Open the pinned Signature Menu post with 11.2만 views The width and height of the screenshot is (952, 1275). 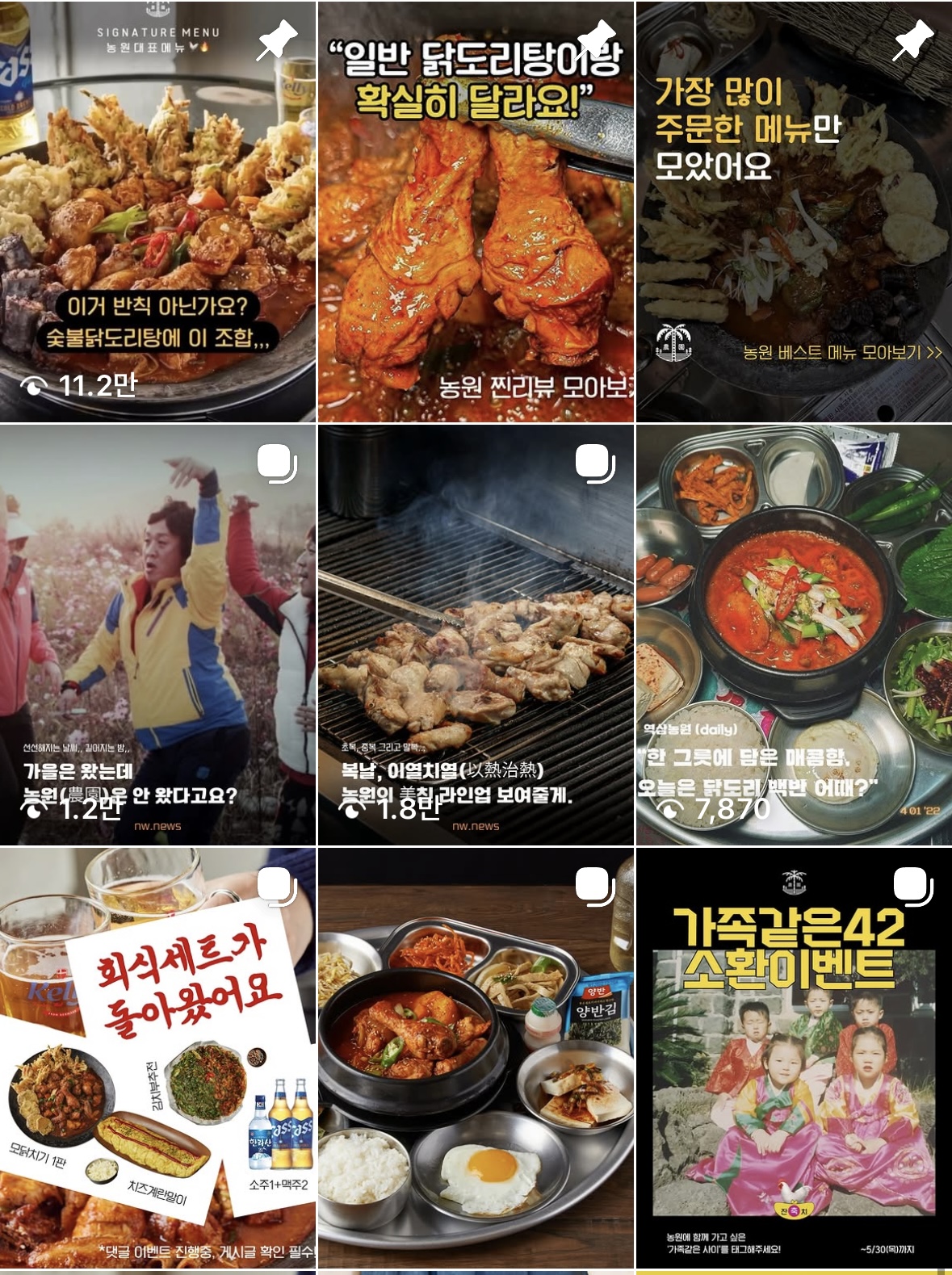coord(157,212)
